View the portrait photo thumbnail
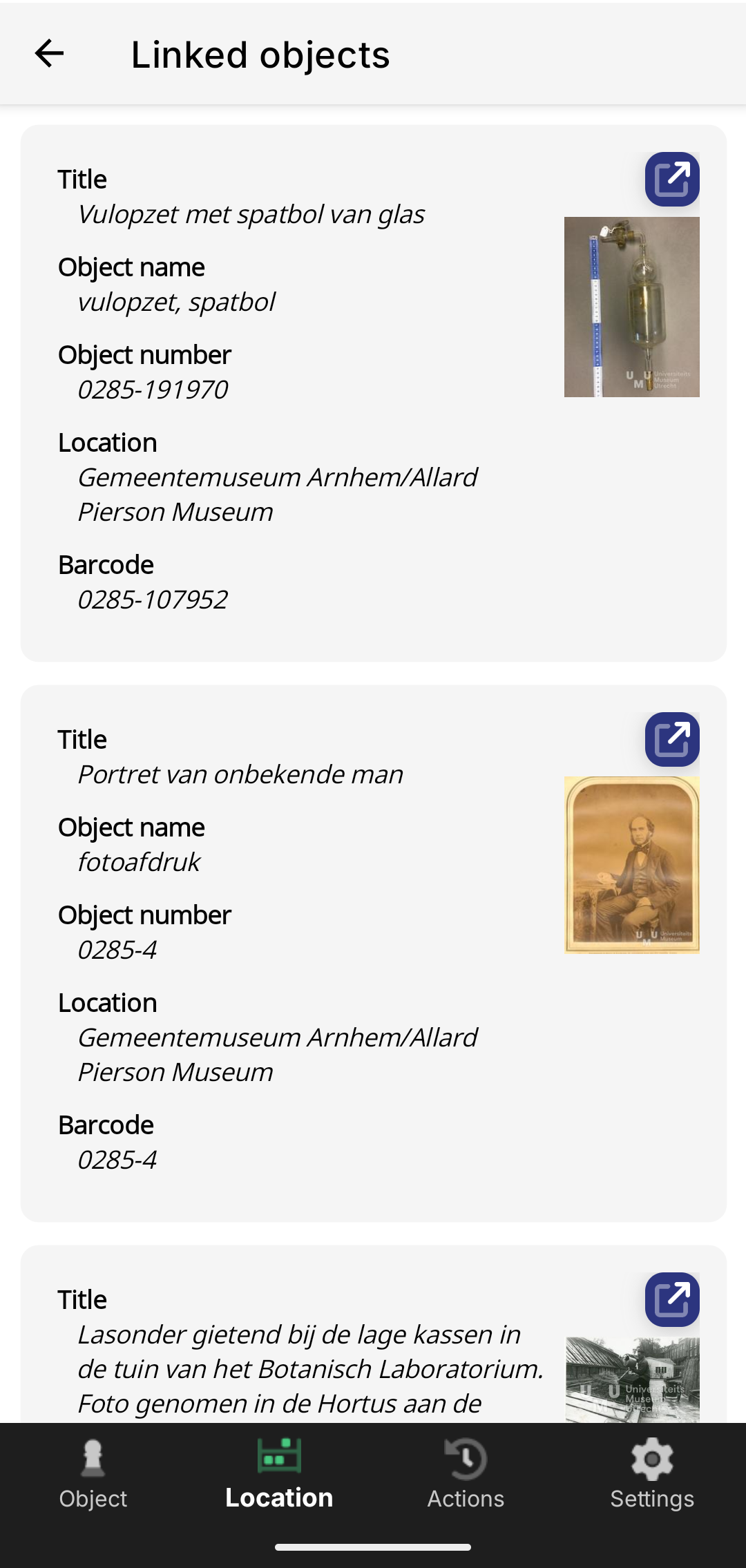Screen dimensions: 746x1568 tap(632, 865)
